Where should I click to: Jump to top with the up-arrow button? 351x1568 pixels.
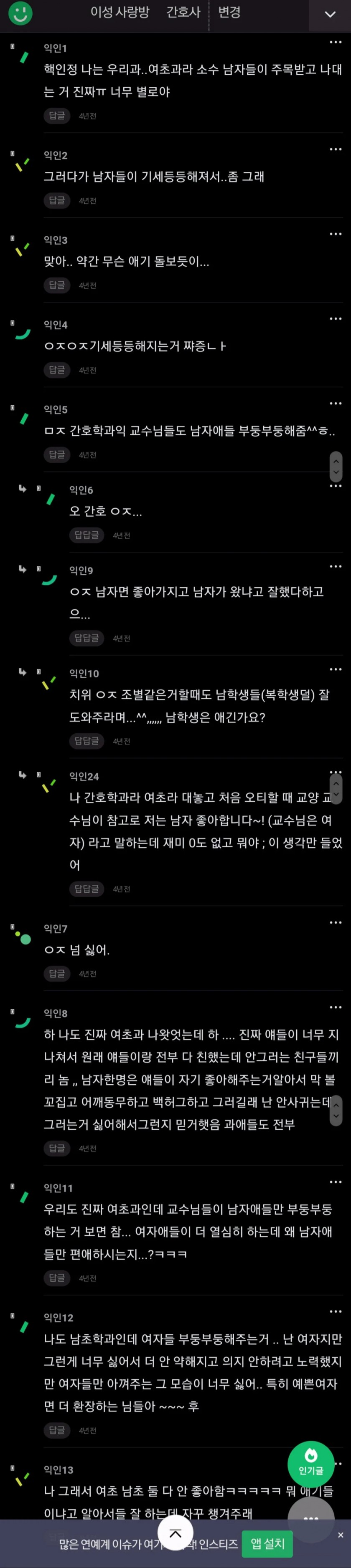(x=175, y=1533)
